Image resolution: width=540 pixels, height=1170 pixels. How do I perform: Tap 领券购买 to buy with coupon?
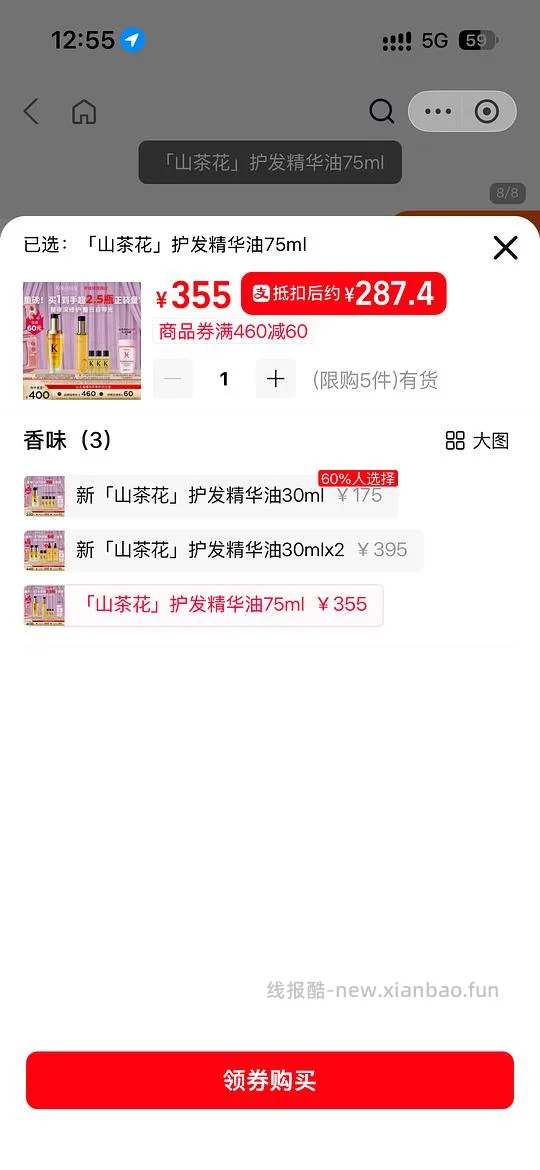pyautogui.click(x=270, y=1080)
